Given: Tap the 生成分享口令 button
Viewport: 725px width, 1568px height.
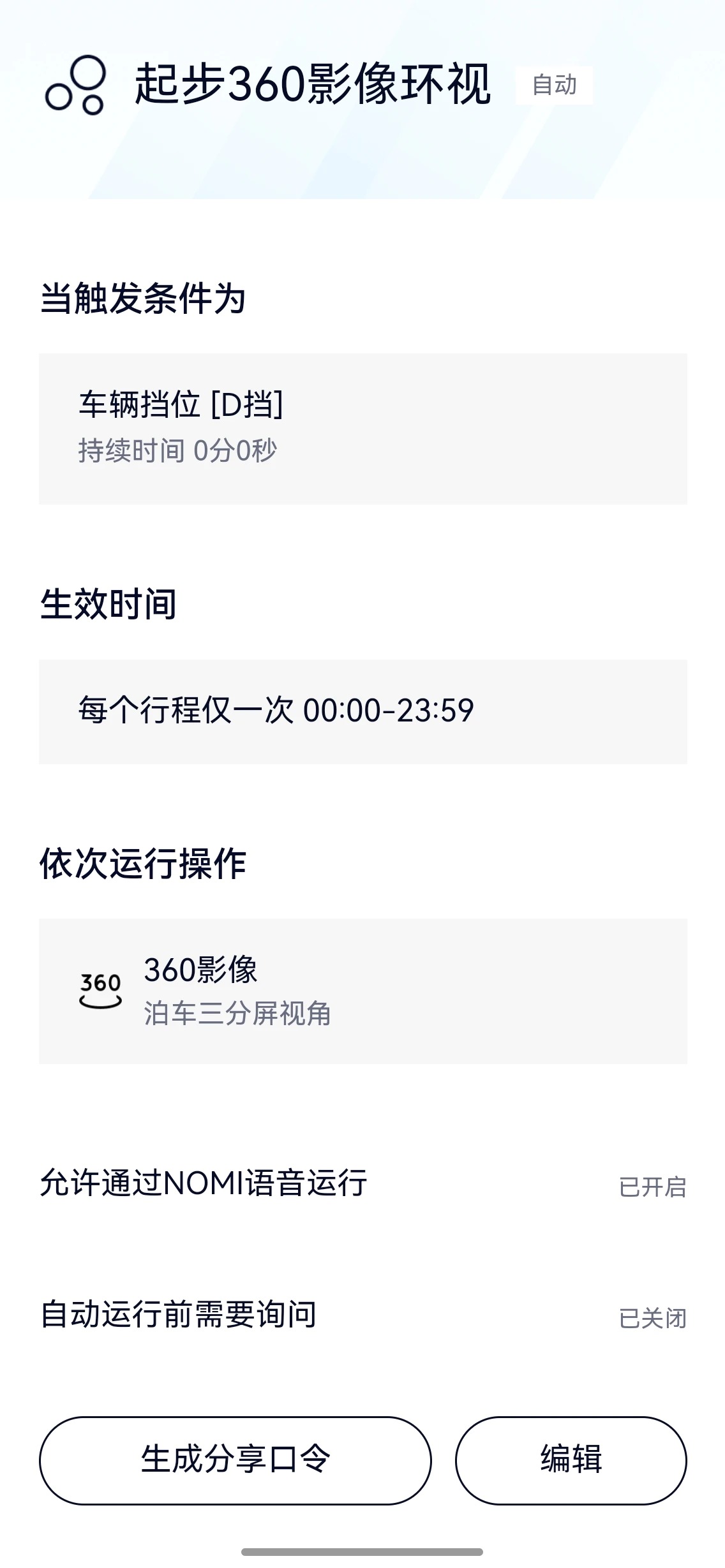Looking at the screenshot, I should pyautogui.click(x=235, y=1460).
